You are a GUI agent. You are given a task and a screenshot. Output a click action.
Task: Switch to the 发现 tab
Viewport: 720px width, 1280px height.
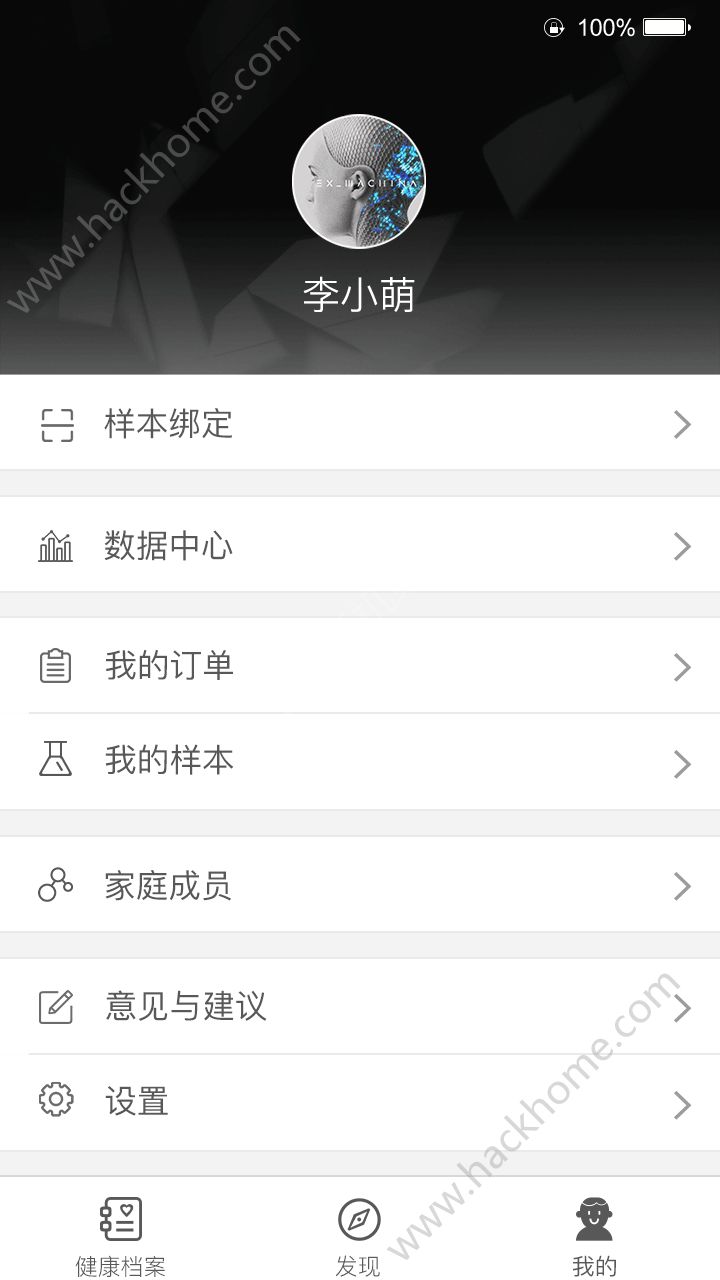(358, 1236)
